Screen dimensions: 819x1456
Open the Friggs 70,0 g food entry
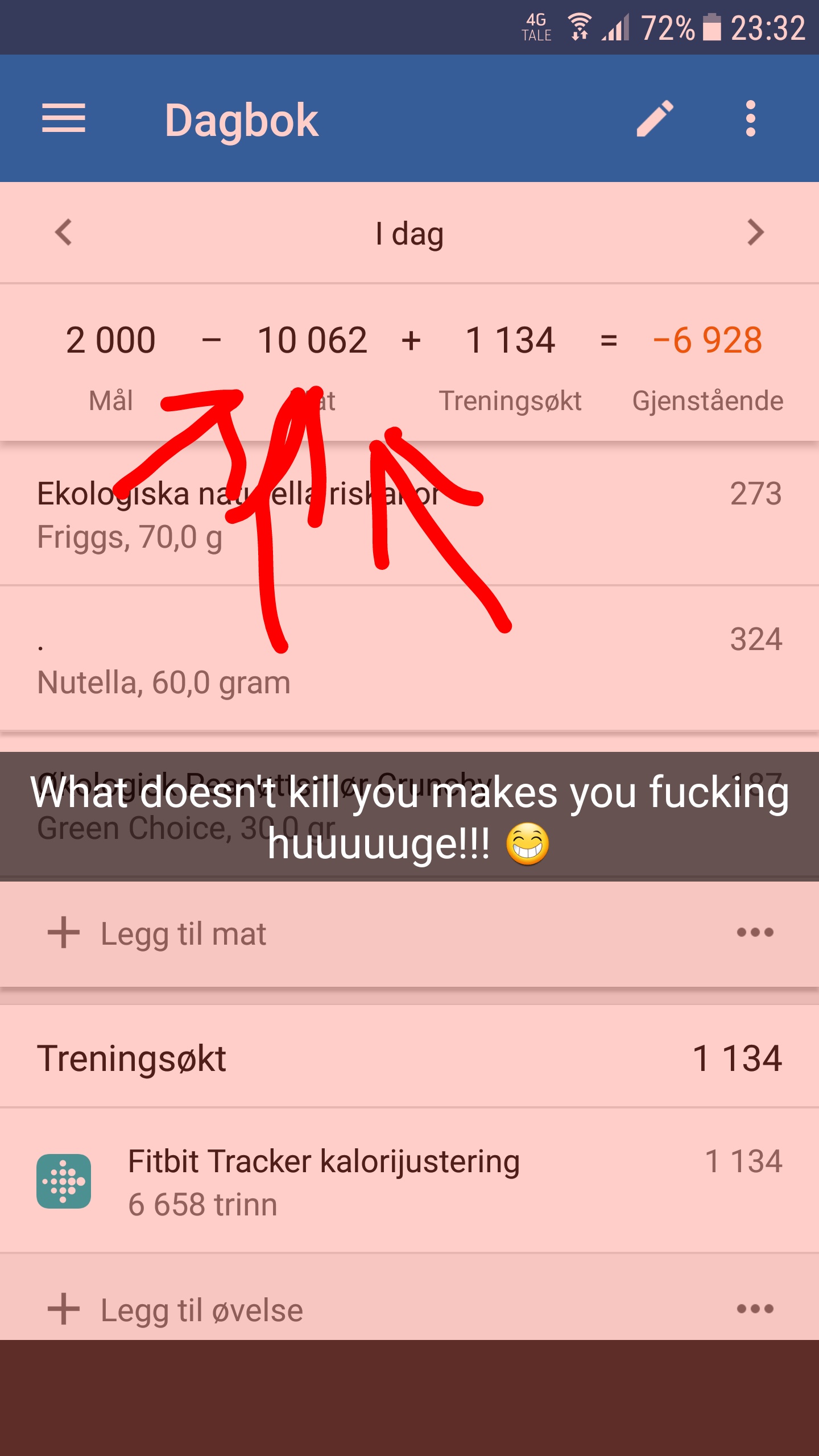click(x=409, y=514)
